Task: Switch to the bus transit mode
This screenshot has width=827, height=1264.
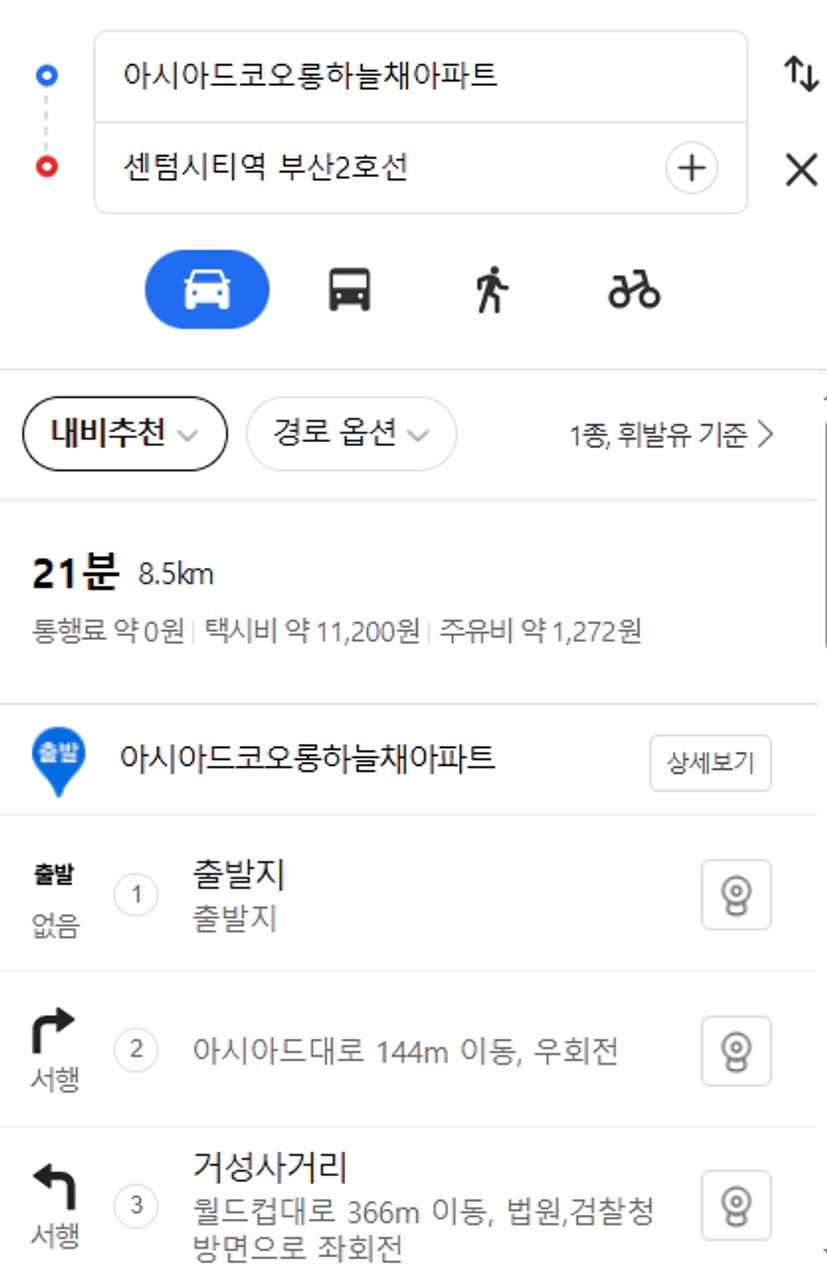Action: coord(350,290)
